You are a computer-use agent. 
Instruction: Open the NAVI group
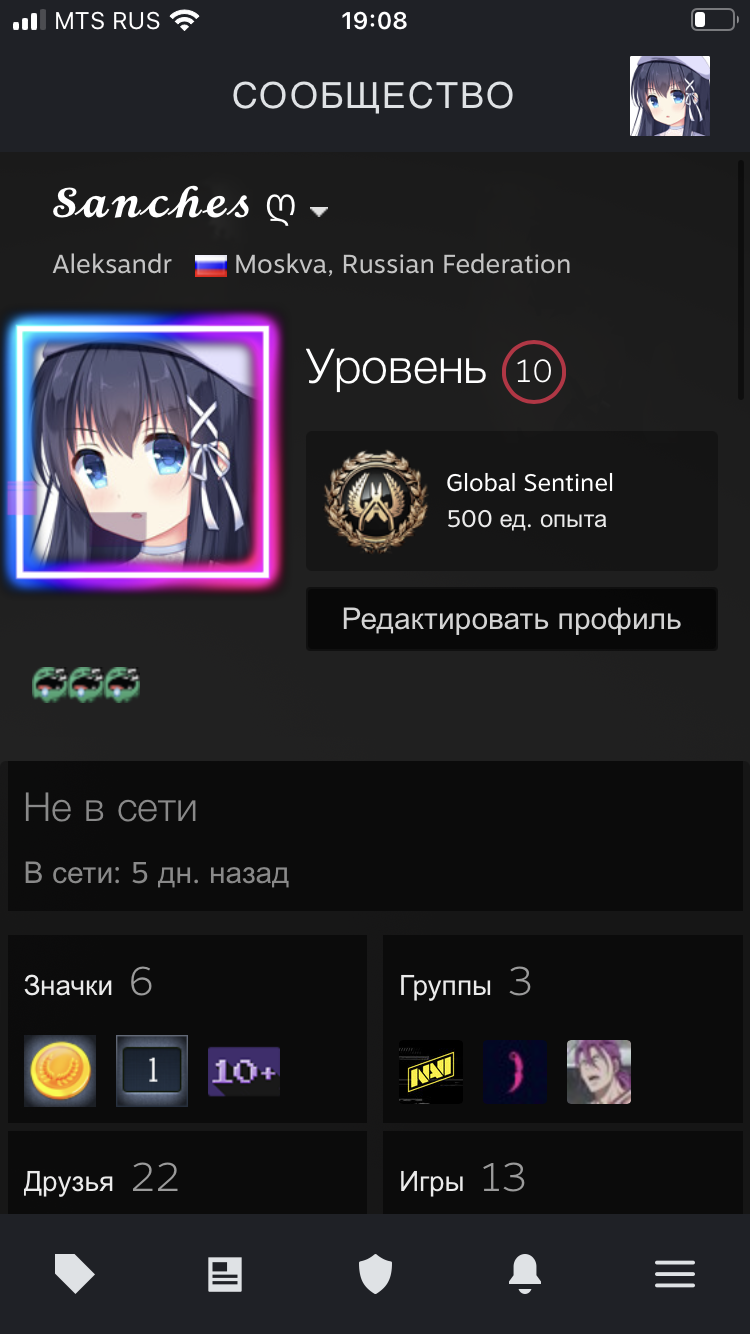[431, 1072]
